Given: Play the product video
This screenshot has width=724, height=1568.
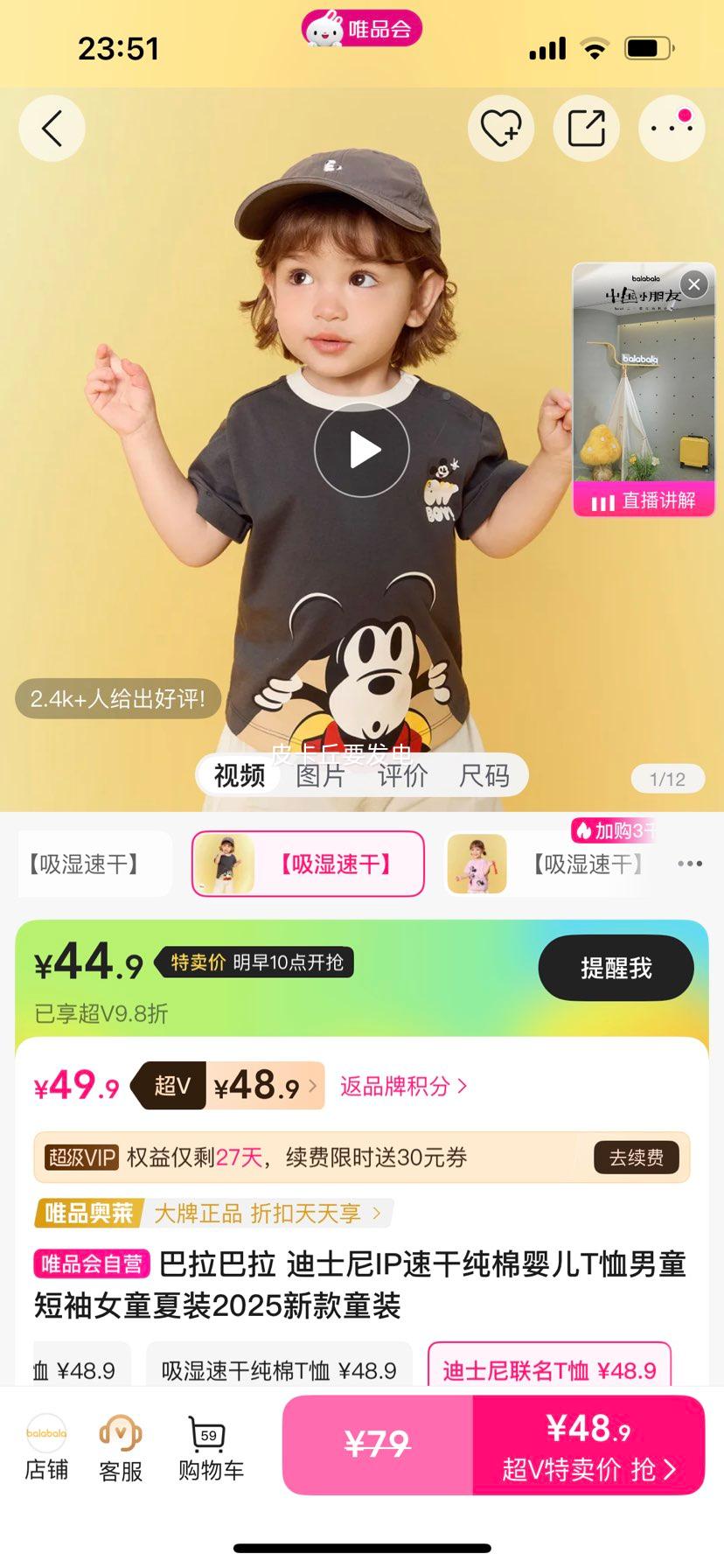Looking at the screenshot, I should pyautogui.click(x=362, y=451).
